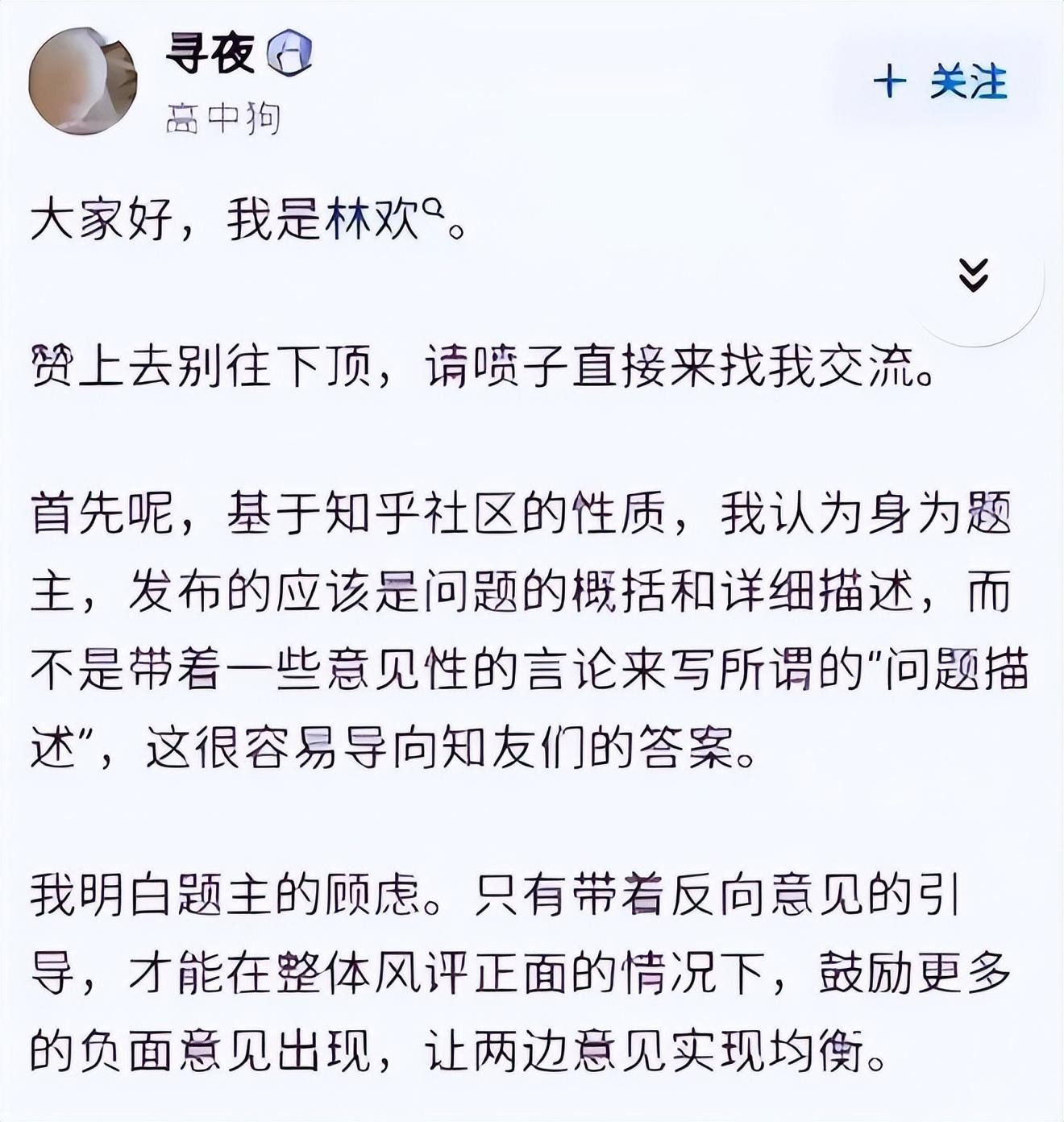Follow the author 寻夜

point(941,82)
